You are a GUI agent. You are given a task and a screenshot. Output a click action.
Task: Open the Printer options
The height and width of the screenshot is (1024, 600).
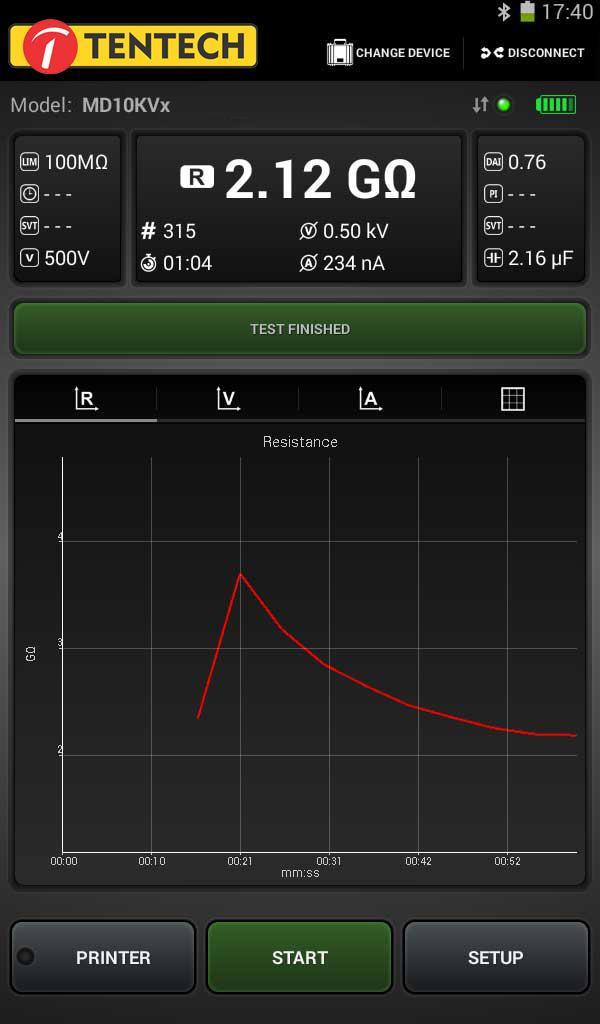point(103,957)
